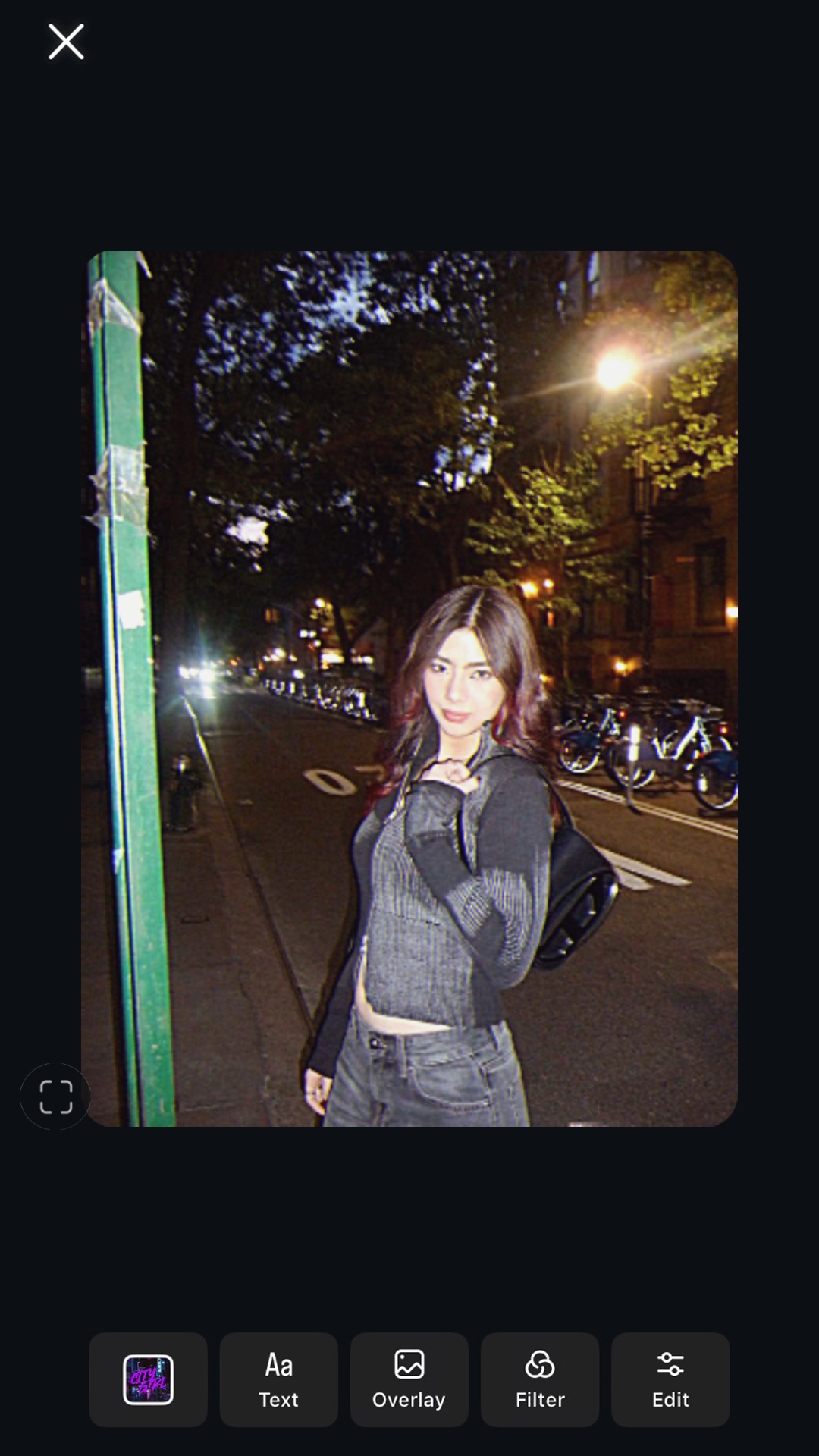Add an overlay using the Overlay button
The image size is (819, 1456).
point(409,1380)
